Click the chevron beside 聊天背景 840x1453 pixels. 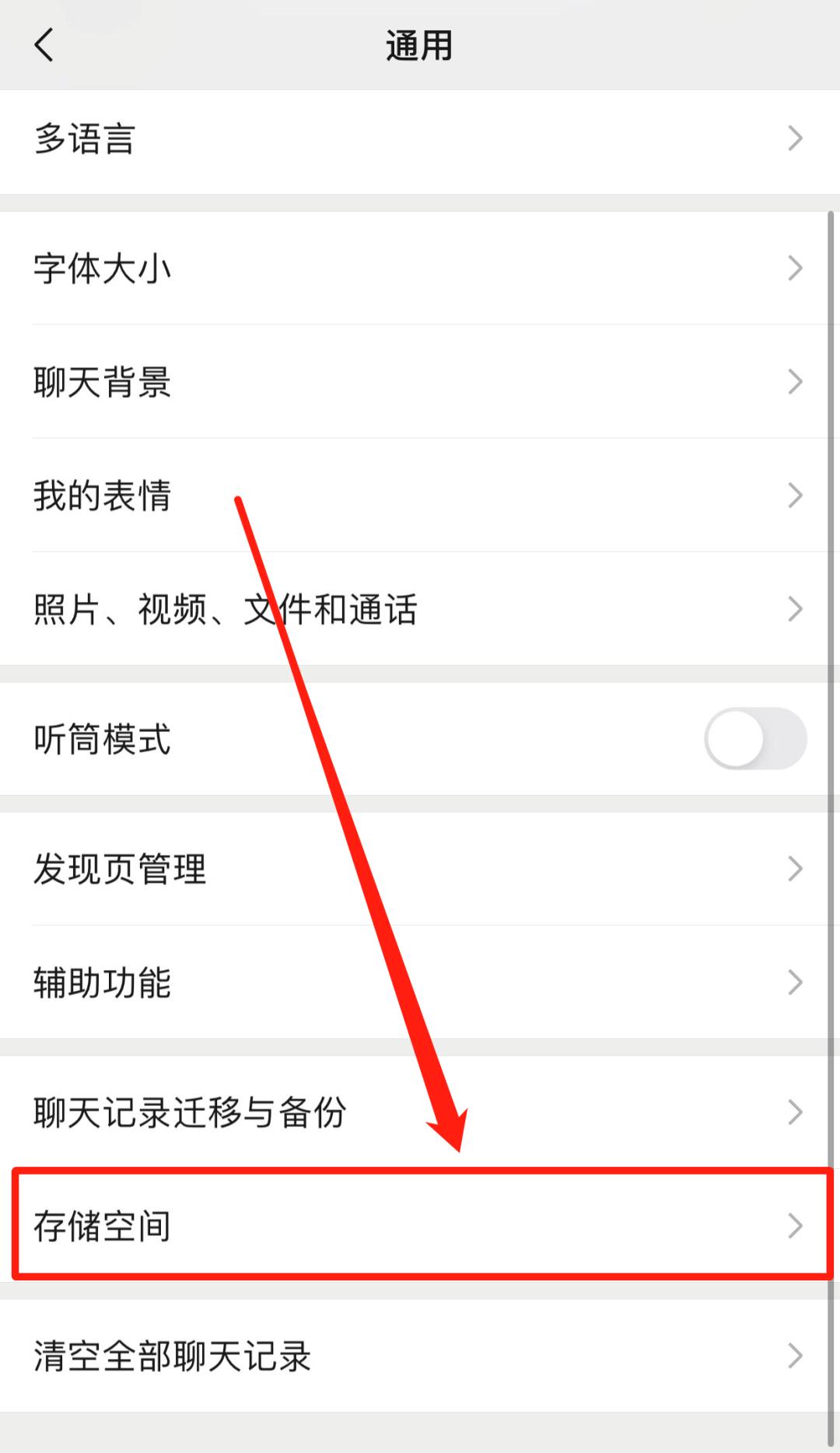tap(795, 381)
